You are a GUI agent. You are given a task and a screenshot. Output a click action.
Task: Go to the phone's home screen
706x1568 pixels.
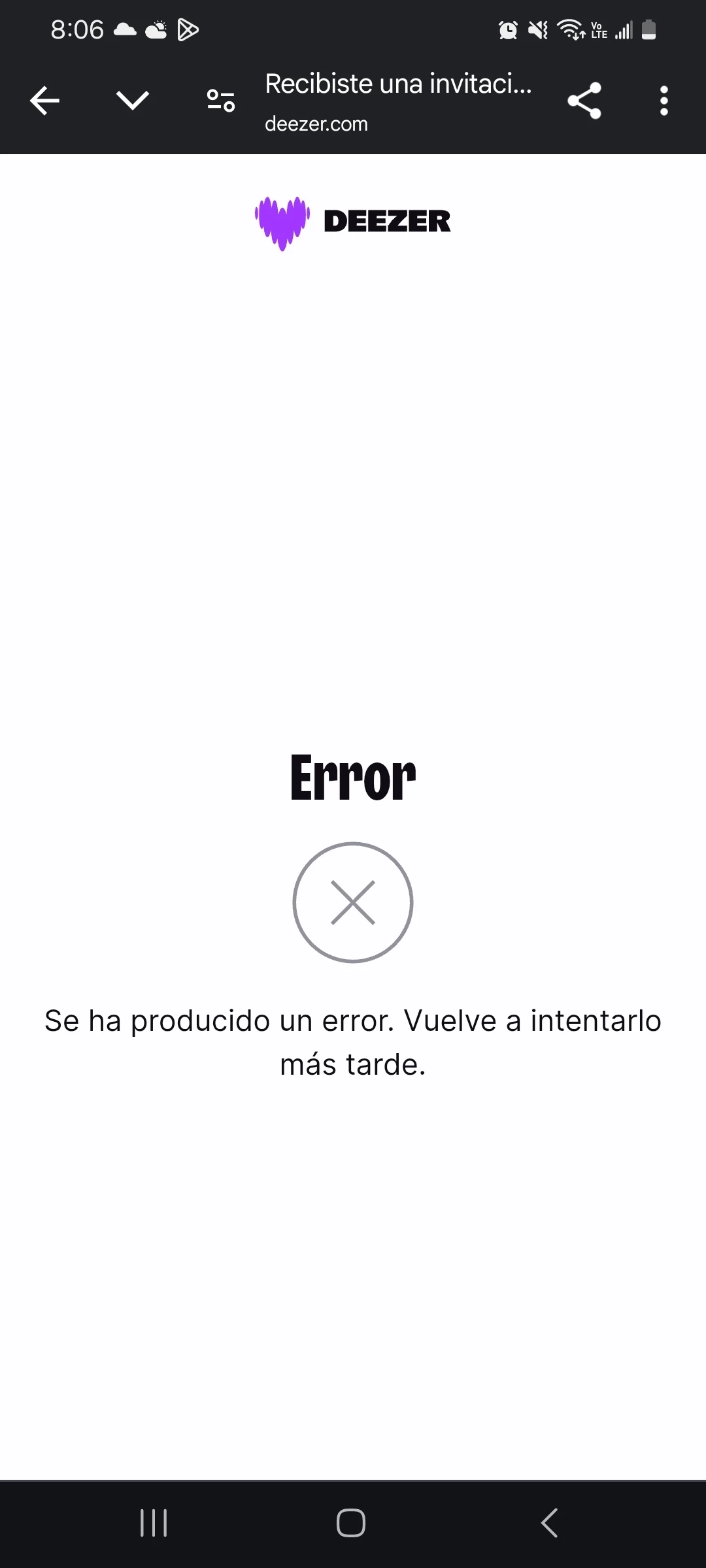pos(351,1523)
